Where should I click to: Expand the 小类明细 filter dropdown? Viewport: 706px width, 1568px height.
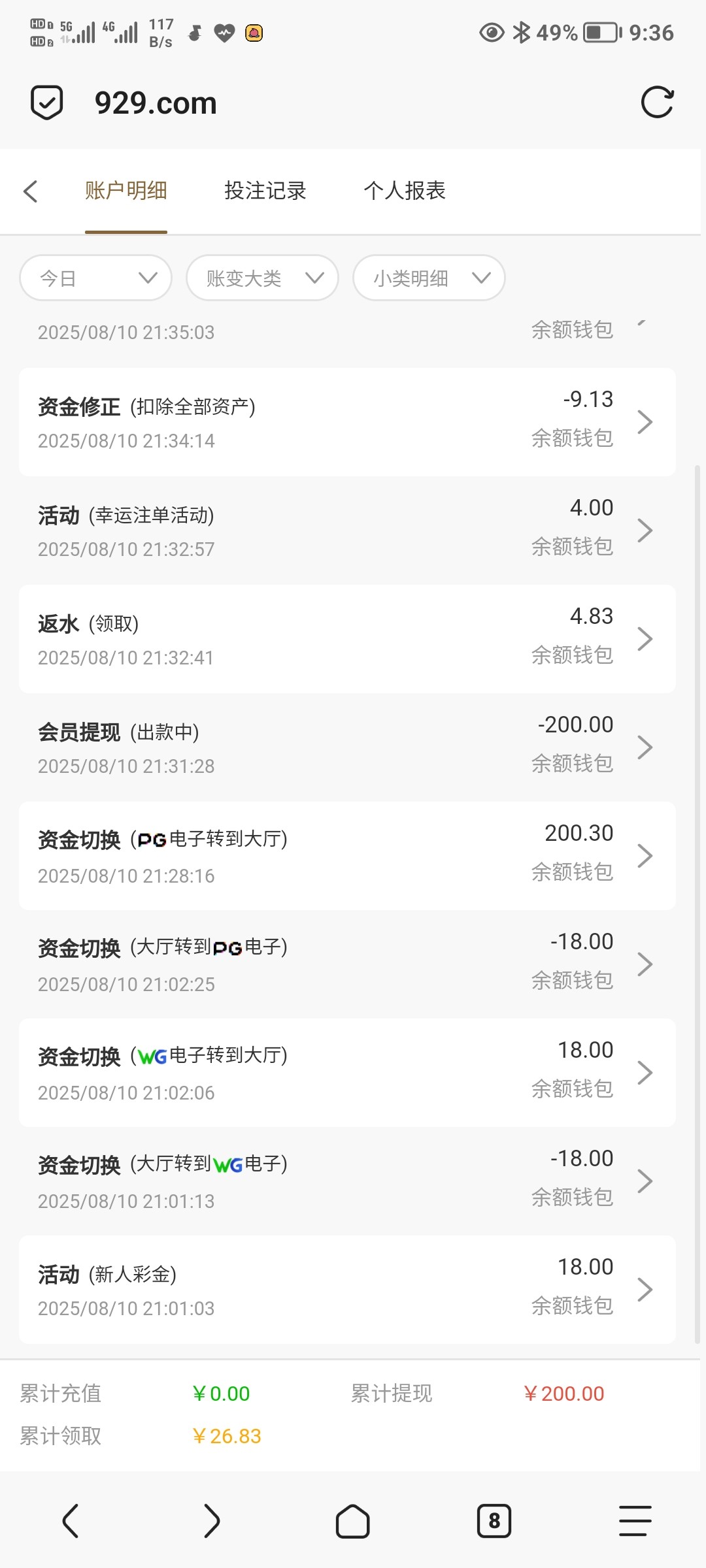click(429, 278)
